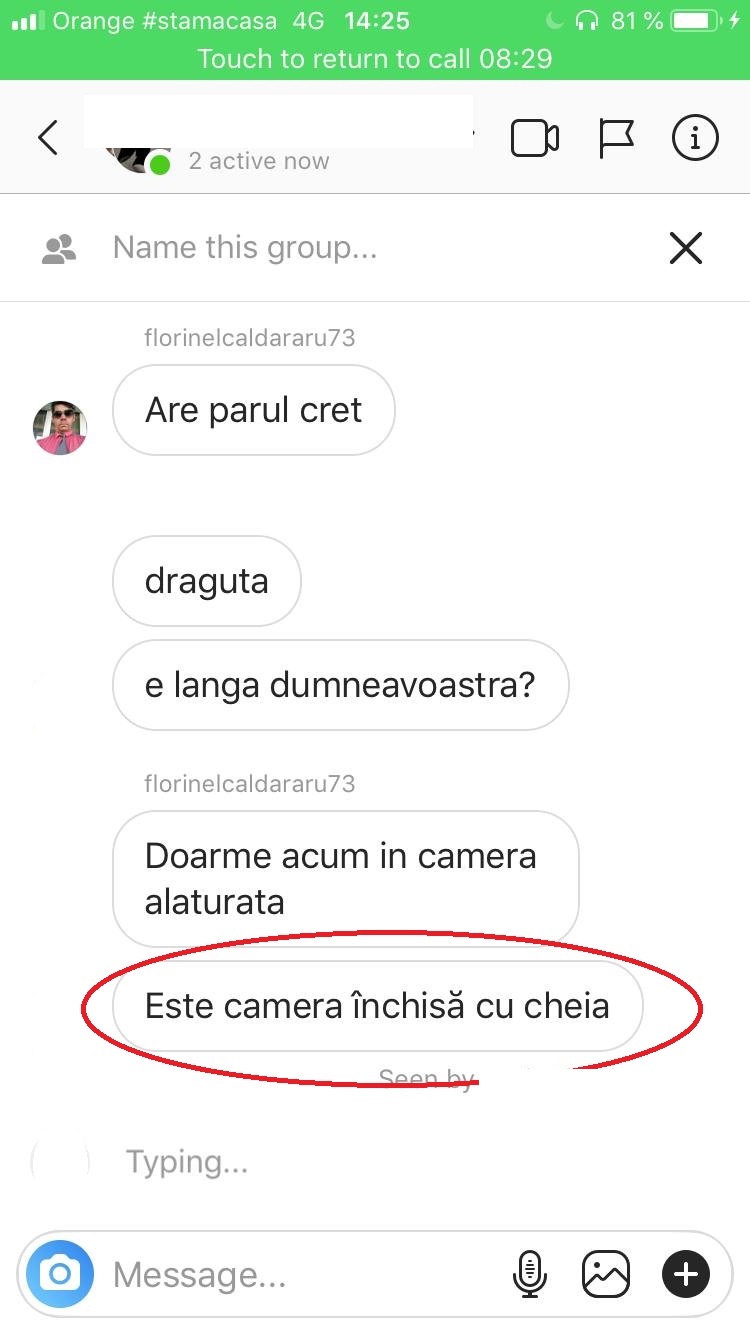Flag this conversation

[616, 138]
